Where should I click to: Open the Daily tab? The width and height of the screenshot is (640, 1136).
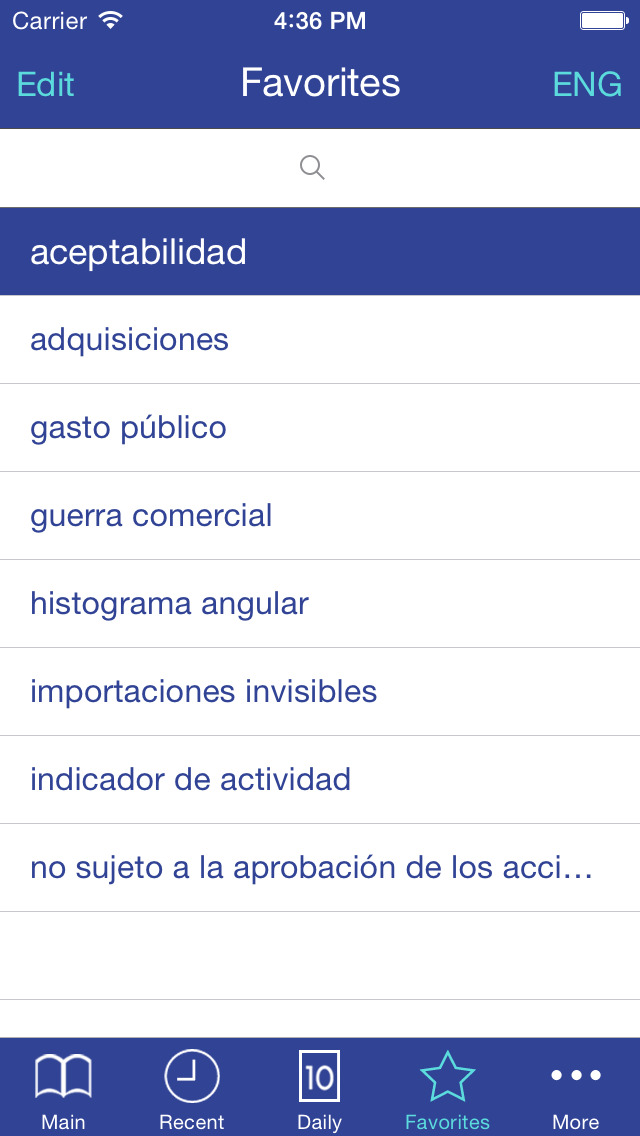(x=319, y=1088)
